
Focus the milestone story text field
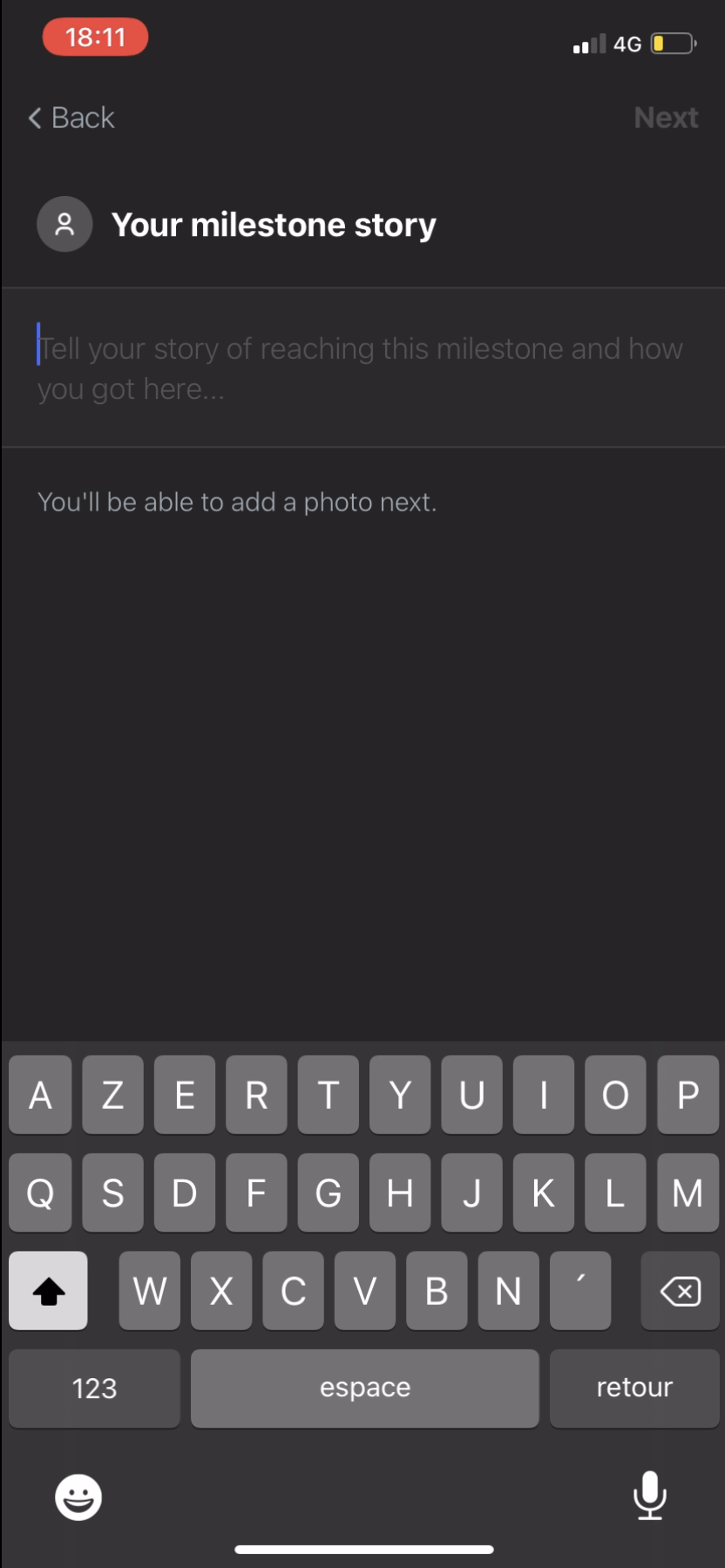coord(361,368)
